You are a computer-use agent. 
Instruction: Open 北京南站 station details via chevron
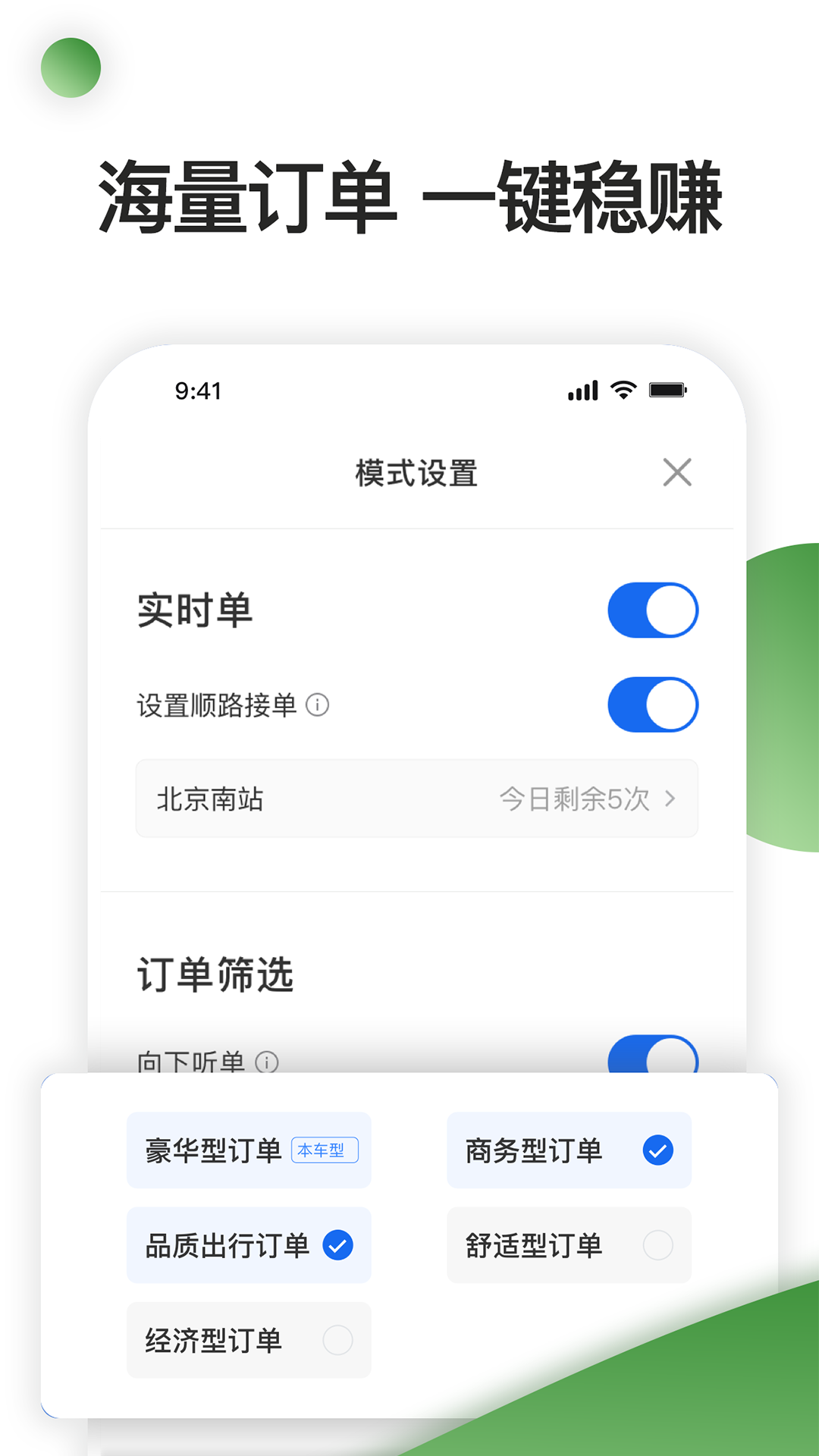[x=670, y=799]
